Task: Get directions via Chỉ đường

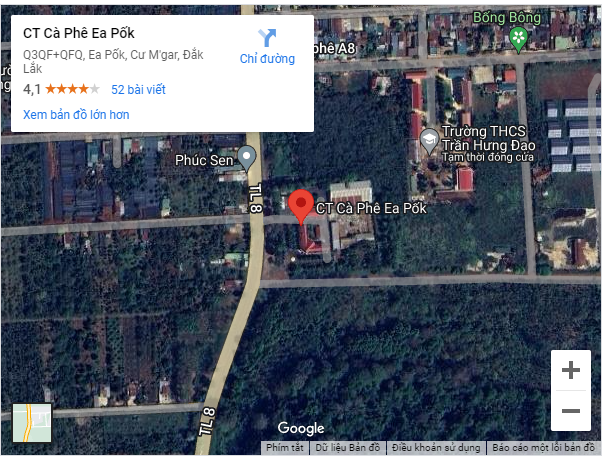Action: [x=267, y=46]
